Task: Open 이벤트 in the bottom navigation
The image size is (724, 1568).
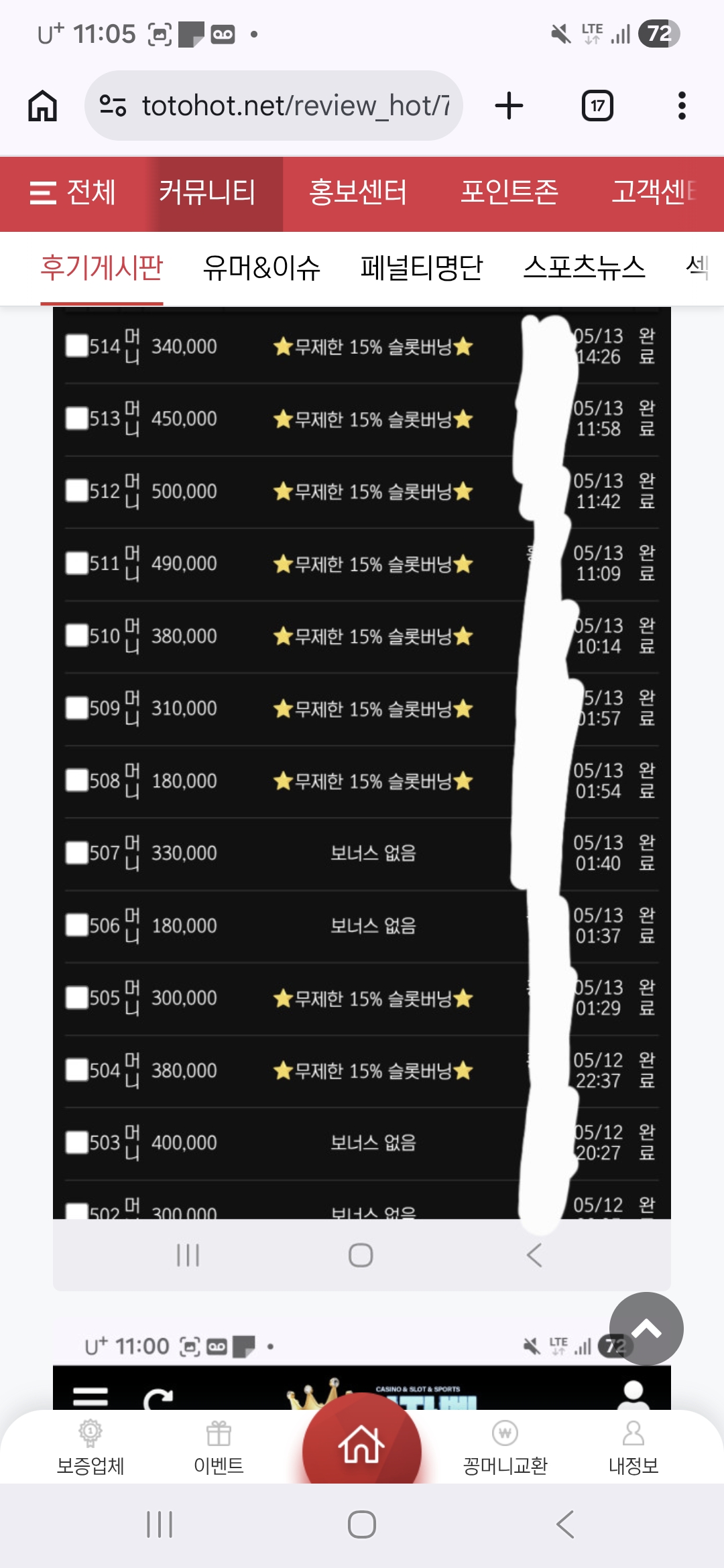Action: click(x=219, y=1447)
